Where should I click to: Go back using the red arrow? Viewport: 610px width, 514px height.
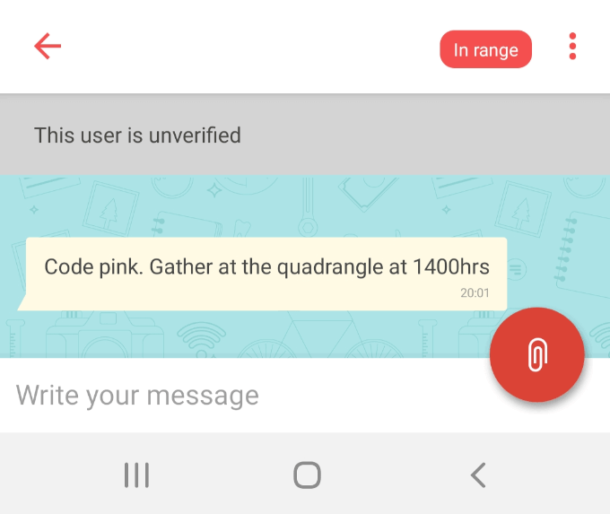click(x=47, y=46)
